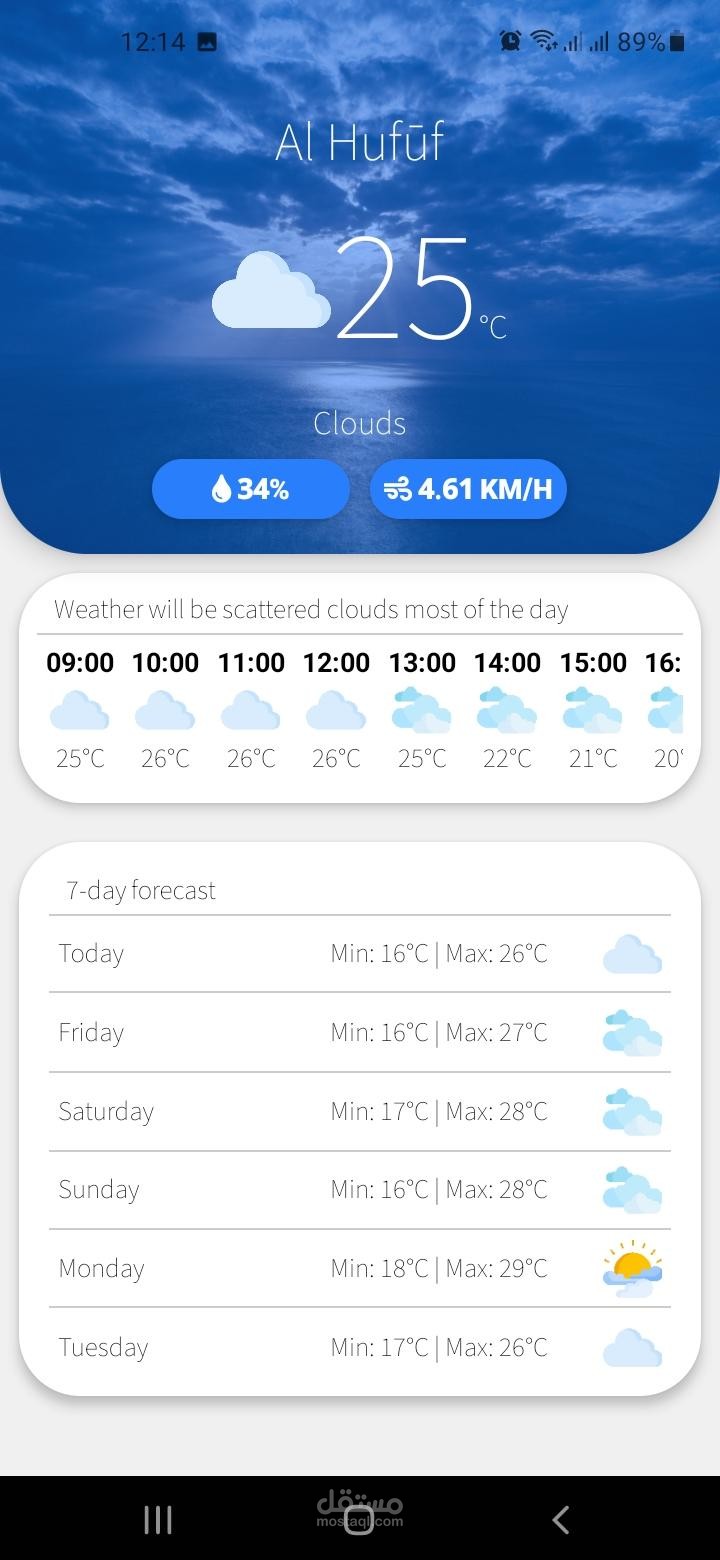Go back with the system back button

[560, 1520]
